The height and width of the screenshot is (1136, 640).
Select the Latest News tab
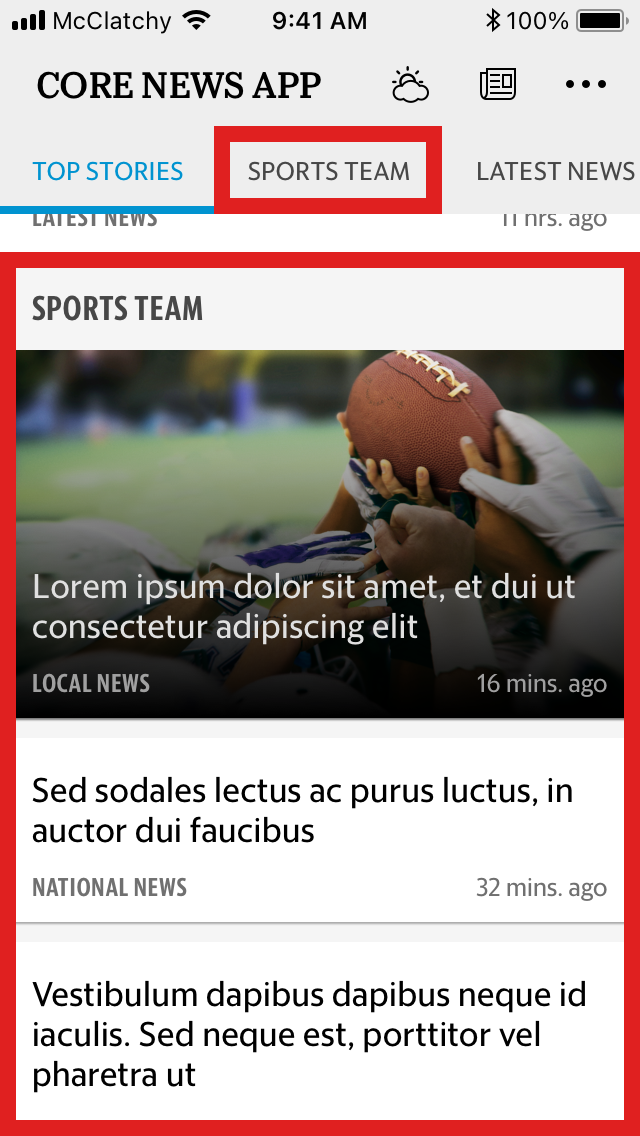555,171
